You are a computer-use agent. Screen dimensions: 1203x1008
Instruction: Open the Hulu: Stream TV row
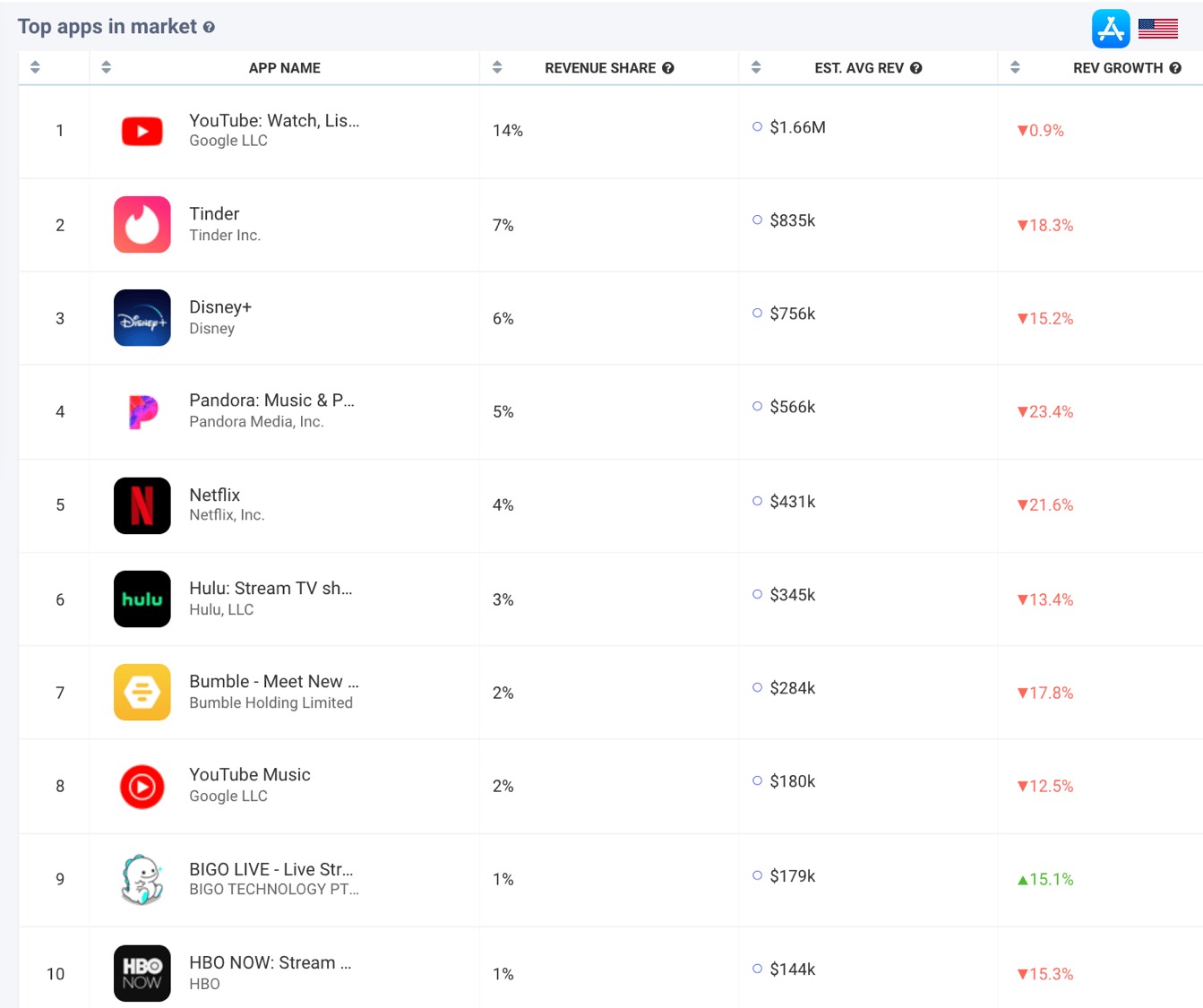[x=271, y=589]
